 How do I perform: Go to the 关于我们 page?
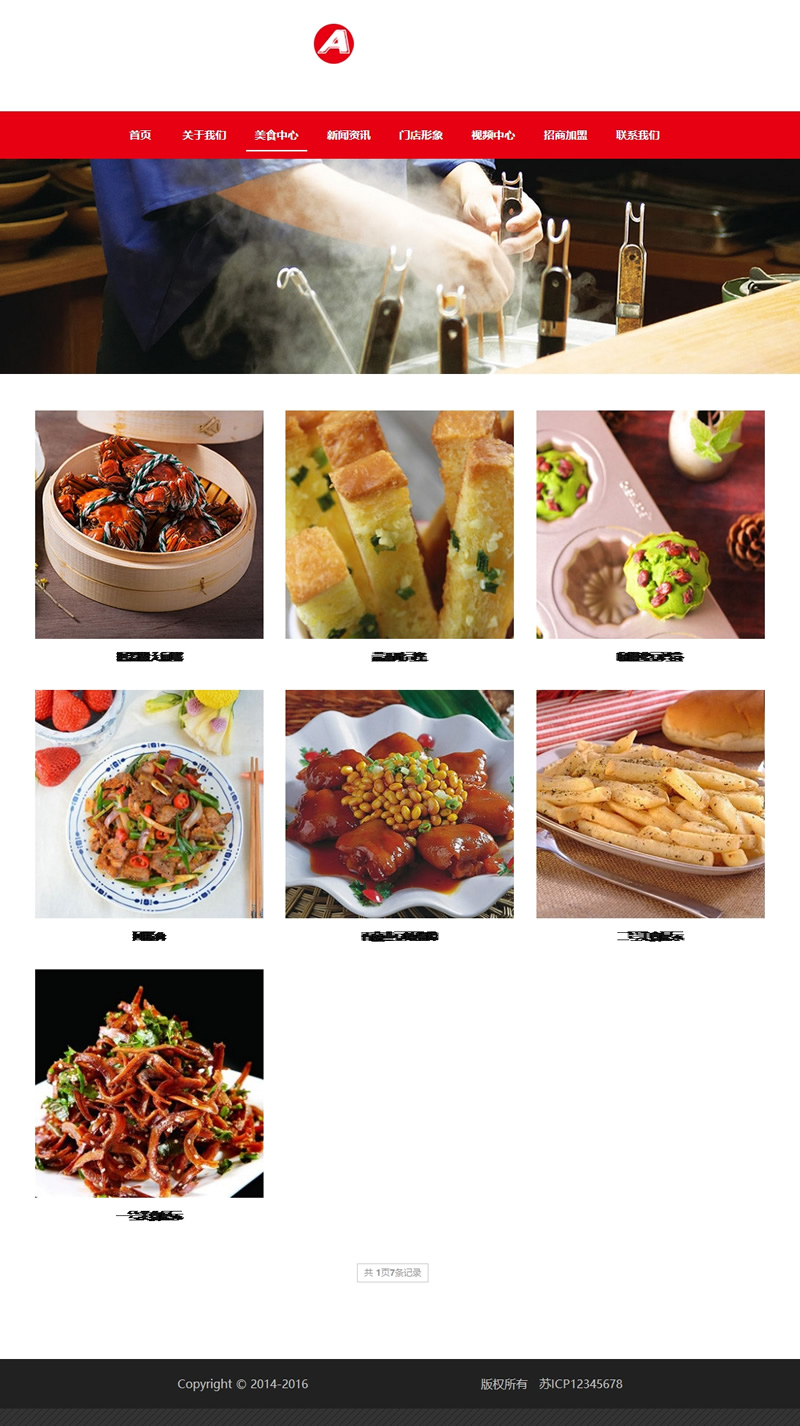(204, 135)
